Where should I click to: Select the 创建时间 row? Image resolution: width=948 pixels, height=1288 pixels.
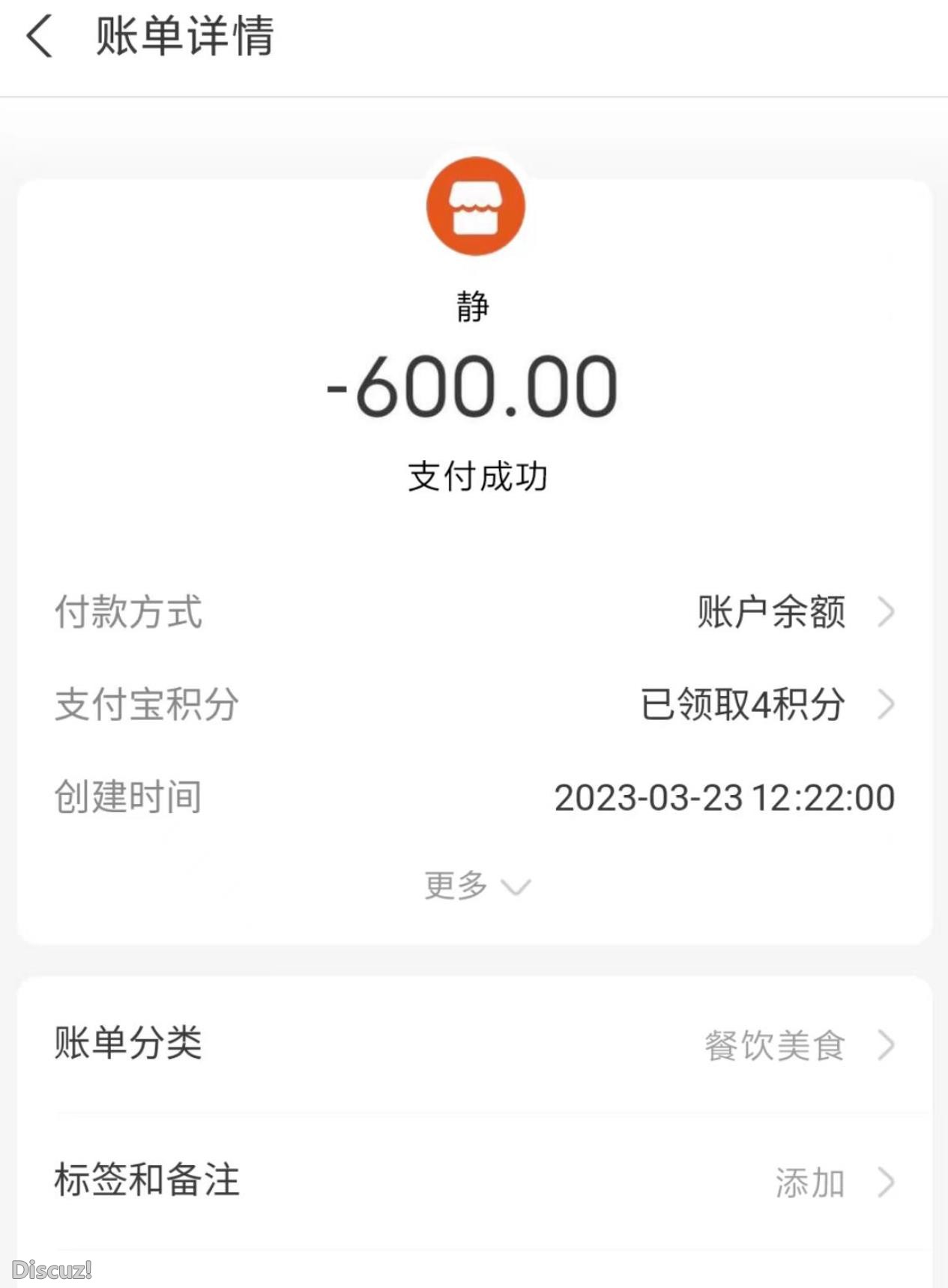pos(127,796)
